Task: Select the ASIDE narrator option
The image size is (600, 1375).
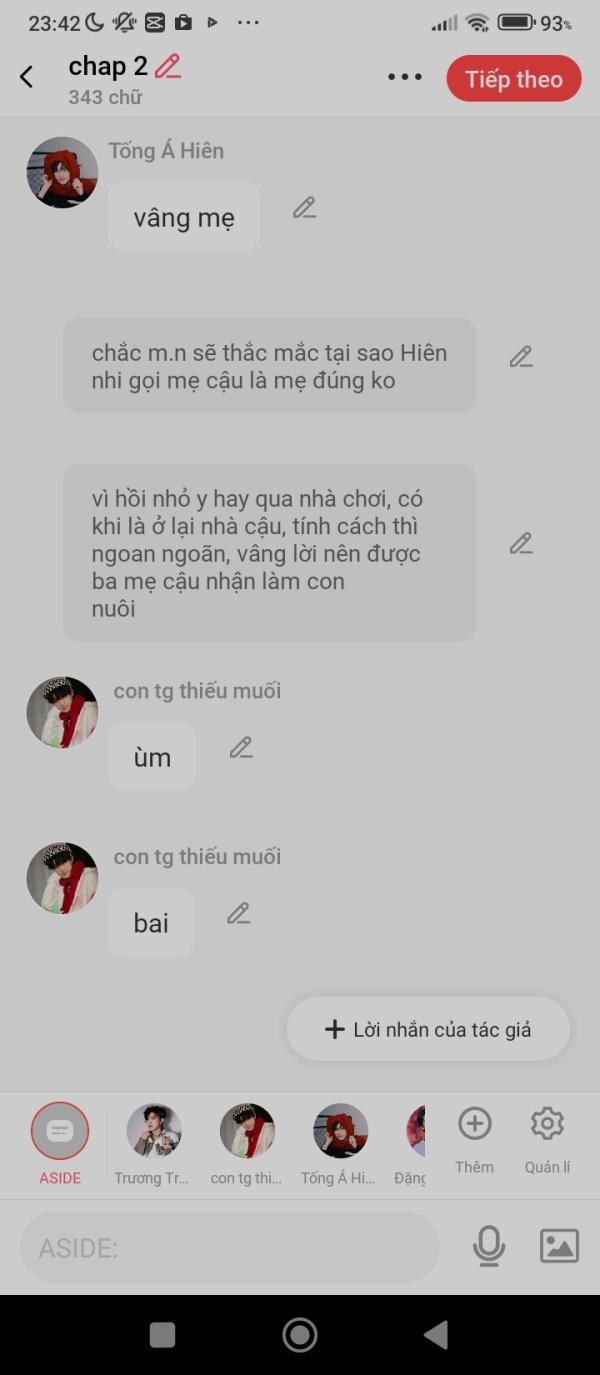Action: point(60,1145)
